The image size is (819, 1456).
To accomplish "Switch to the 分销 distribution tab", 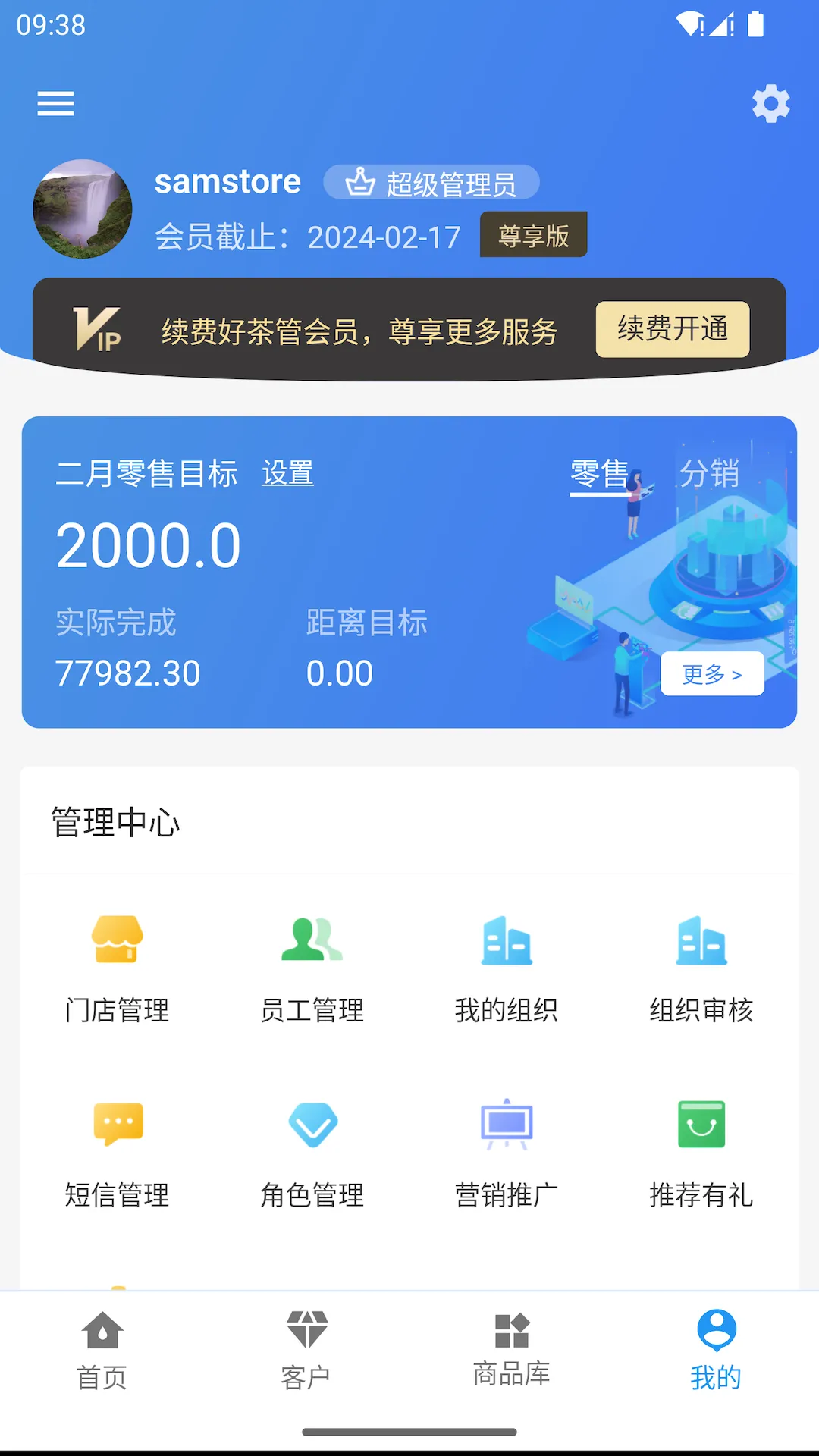I will [x=711, y=474].
